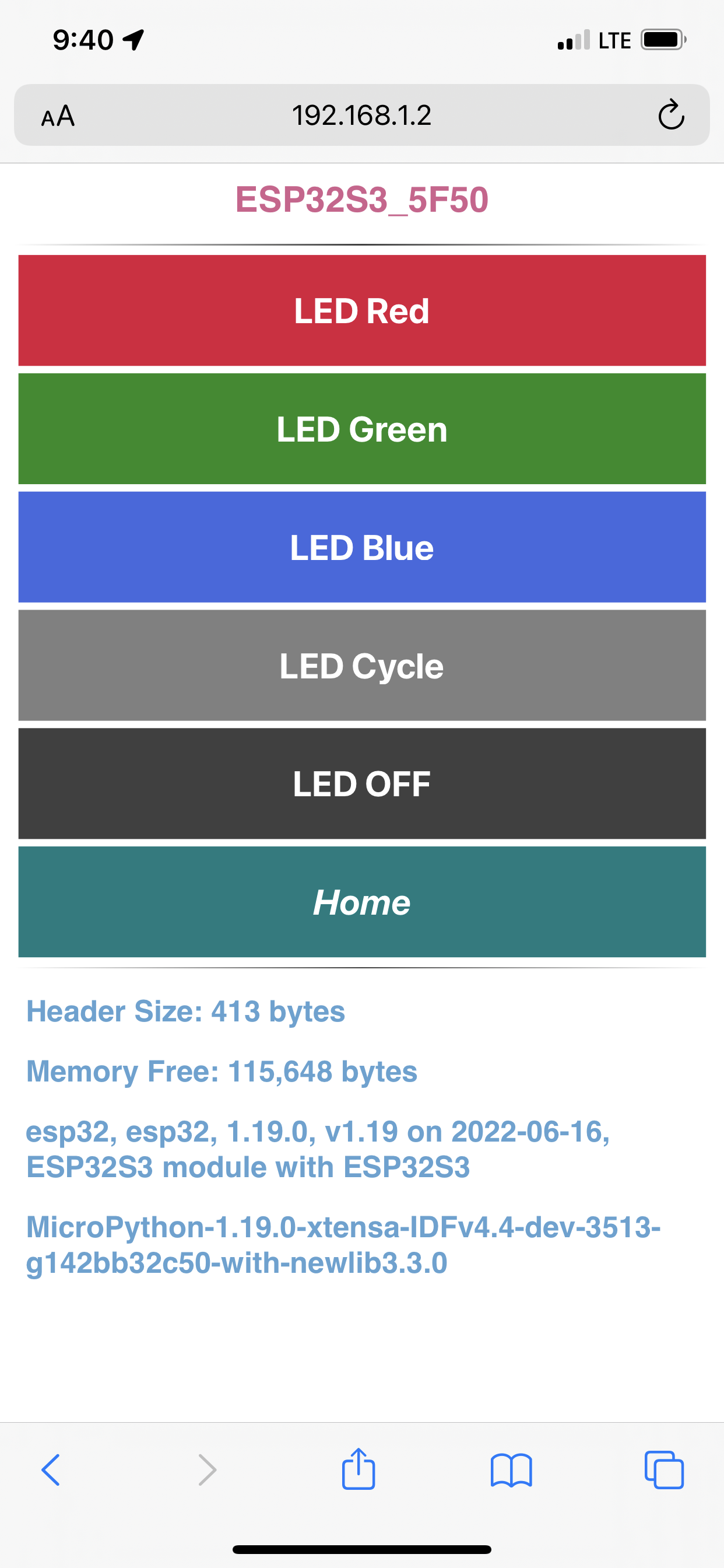Tap the 192.168.1.2 address field

362,115
